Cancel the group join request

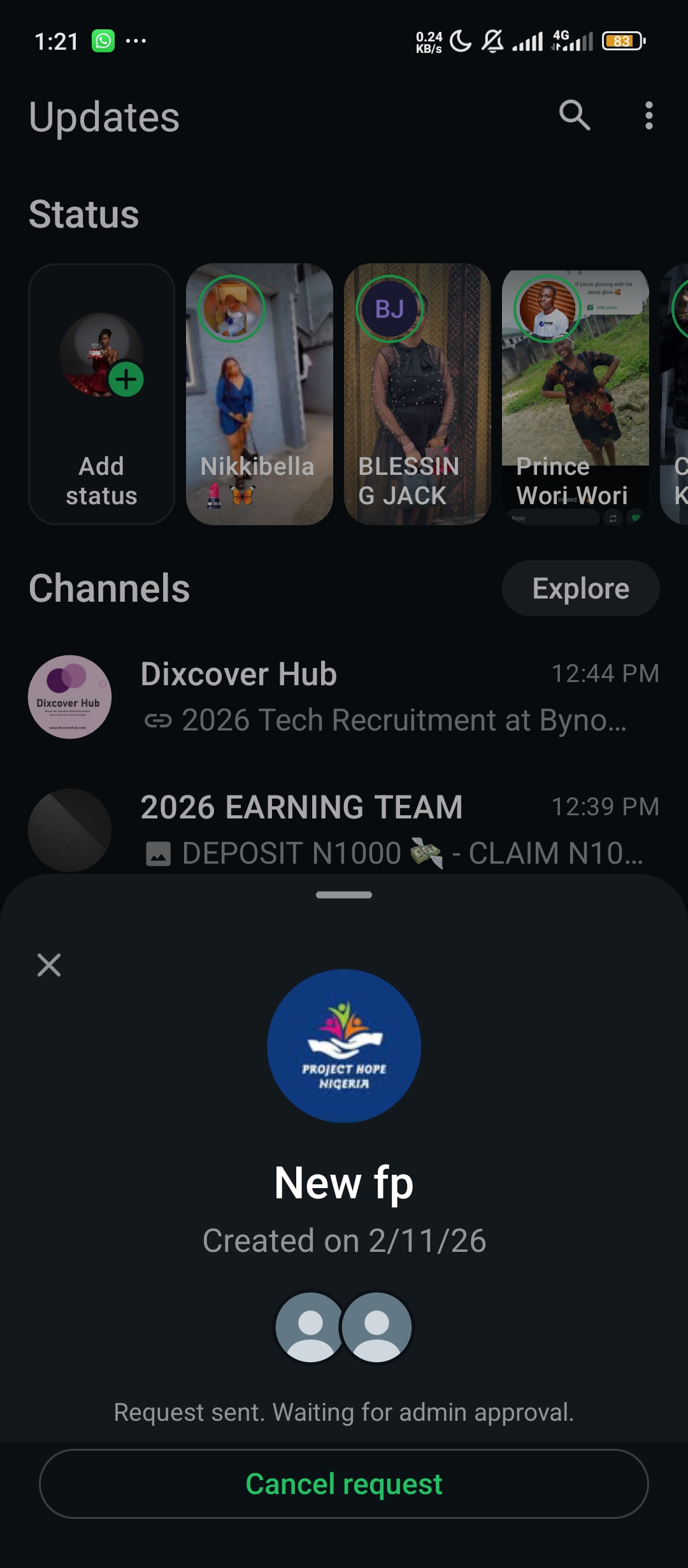tap(344, 1484)
